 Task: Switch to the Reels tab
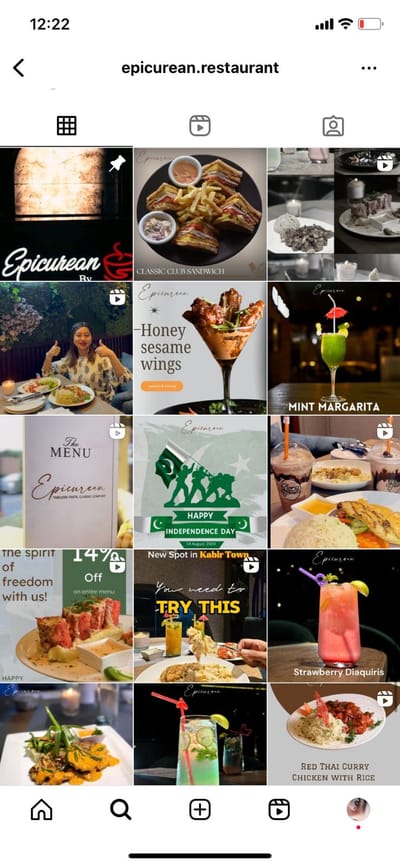tap(200, 126)
